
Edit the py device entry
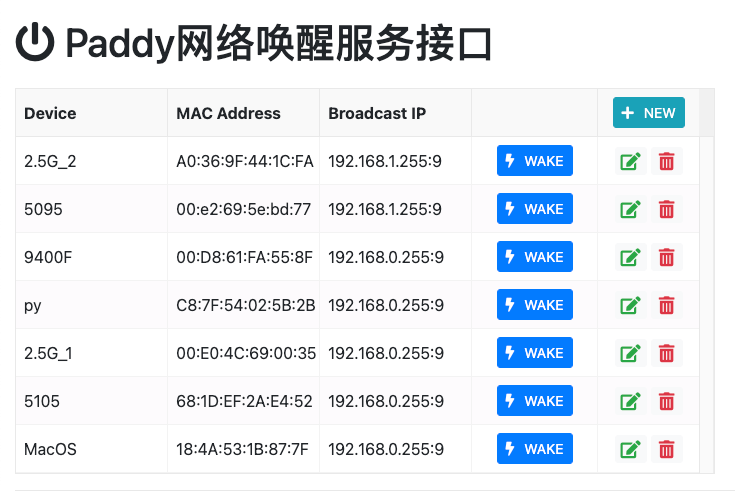[630, 305]
